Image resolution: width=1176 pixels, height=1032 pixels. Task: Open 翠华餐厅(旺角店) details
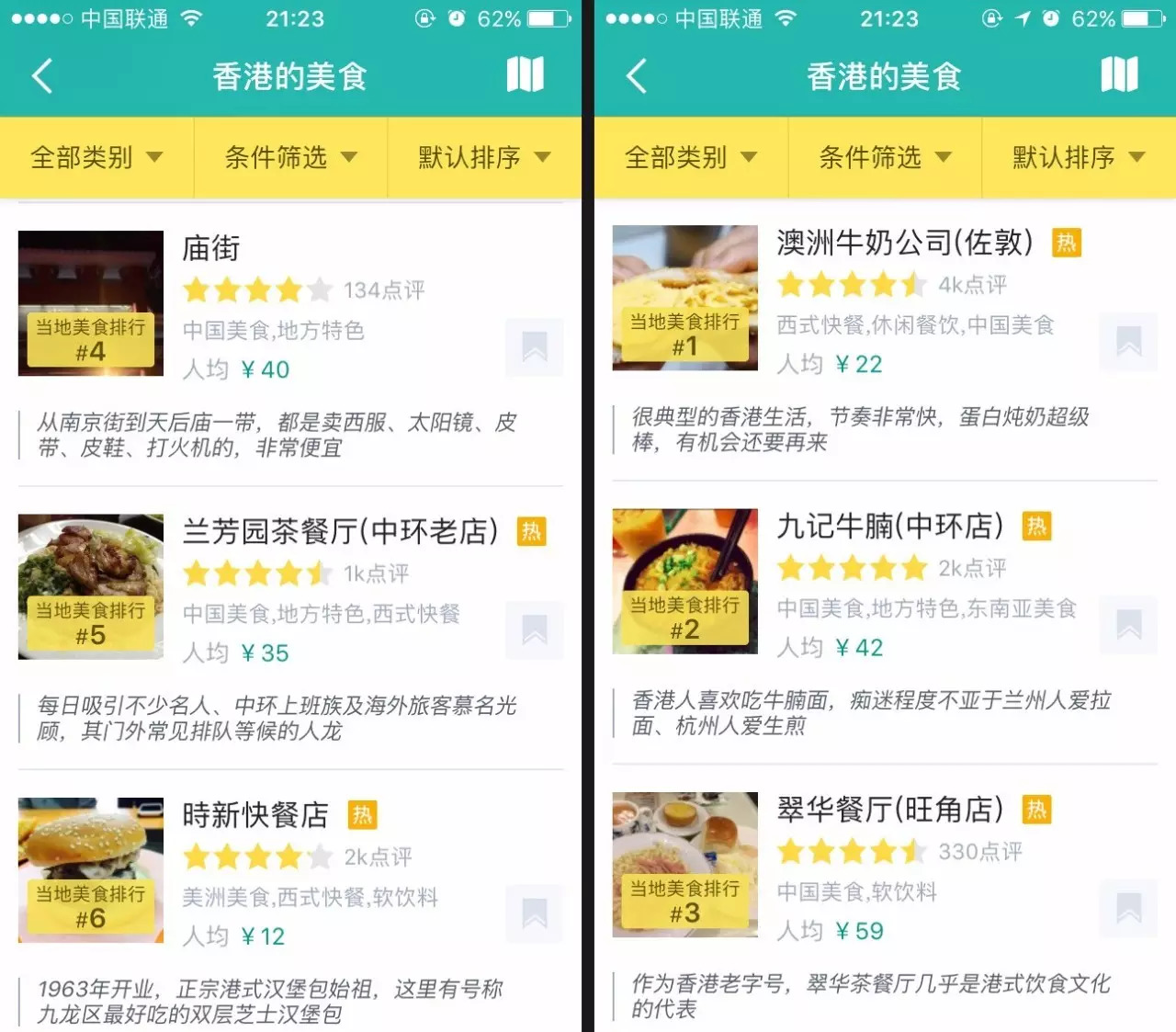pyautogui.click(x=889, y=810)
